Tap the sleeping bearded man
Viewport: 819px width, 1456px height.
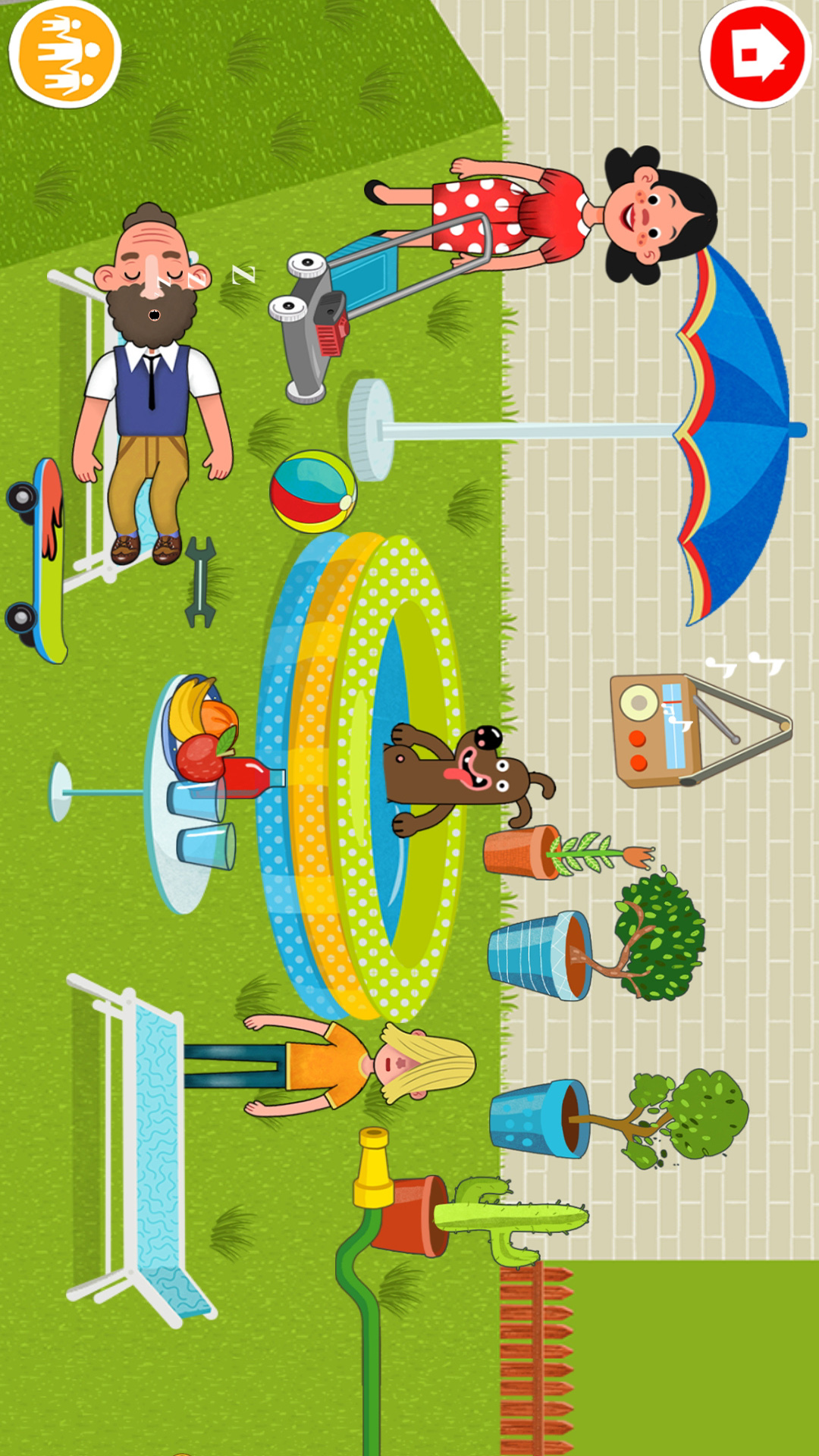pos(152,379)
